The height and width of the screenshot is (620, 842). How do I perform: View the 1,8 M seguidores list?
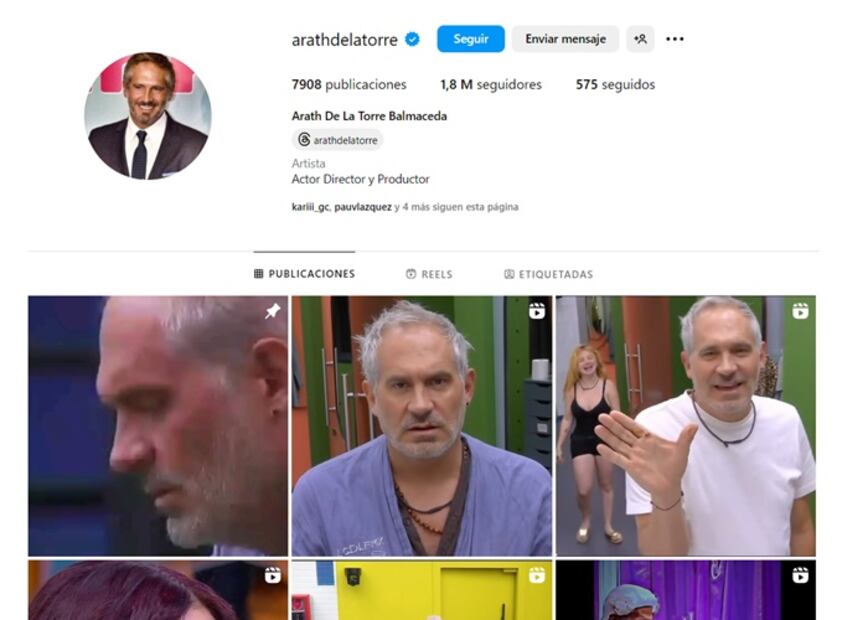click(x=490, y=85)
